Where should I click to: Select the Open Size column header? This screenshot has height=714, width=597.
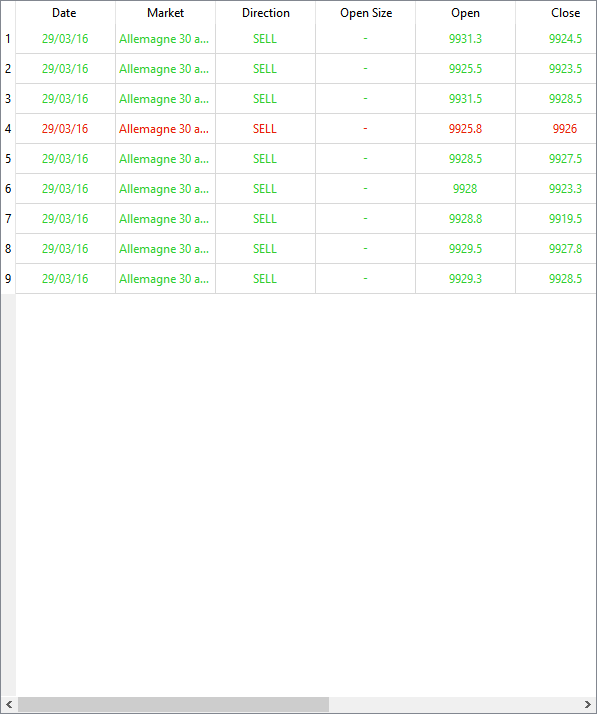[x=366, y=13]
